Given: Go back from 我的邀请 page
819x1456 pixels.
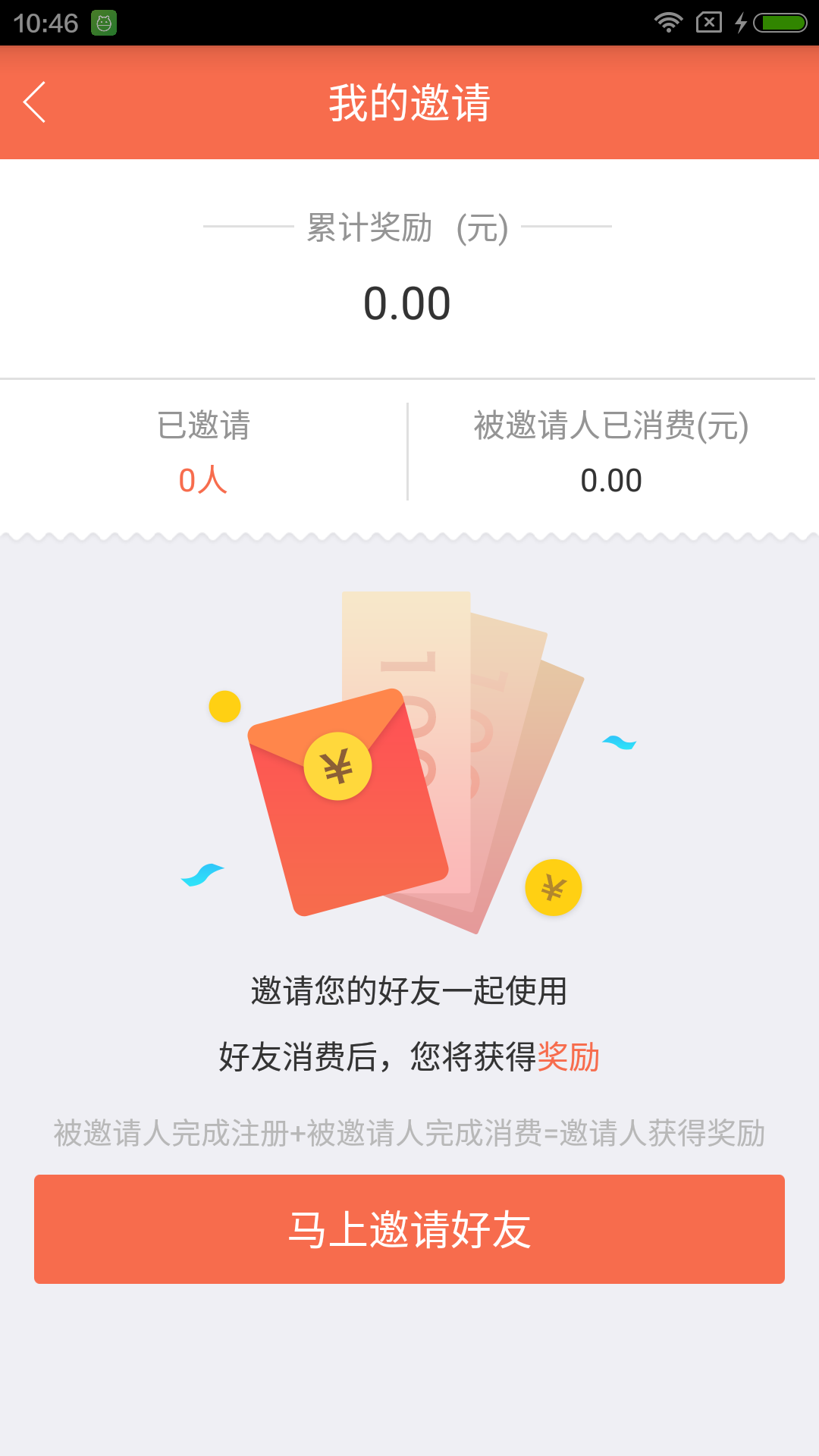Looking at the screenshot, I should click(35, 102).
